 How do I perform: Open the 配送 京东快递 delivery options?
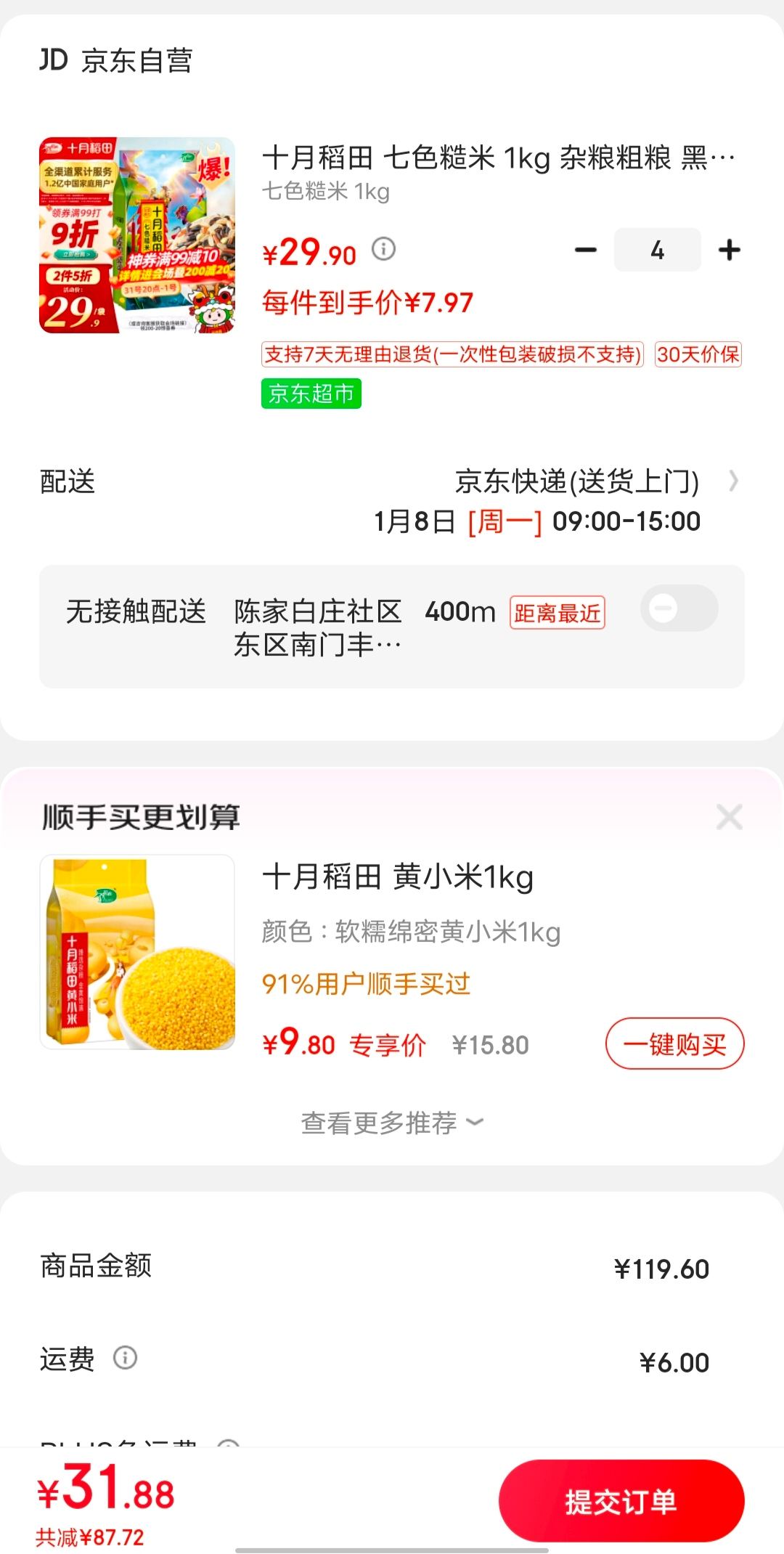tap(392, 501)
